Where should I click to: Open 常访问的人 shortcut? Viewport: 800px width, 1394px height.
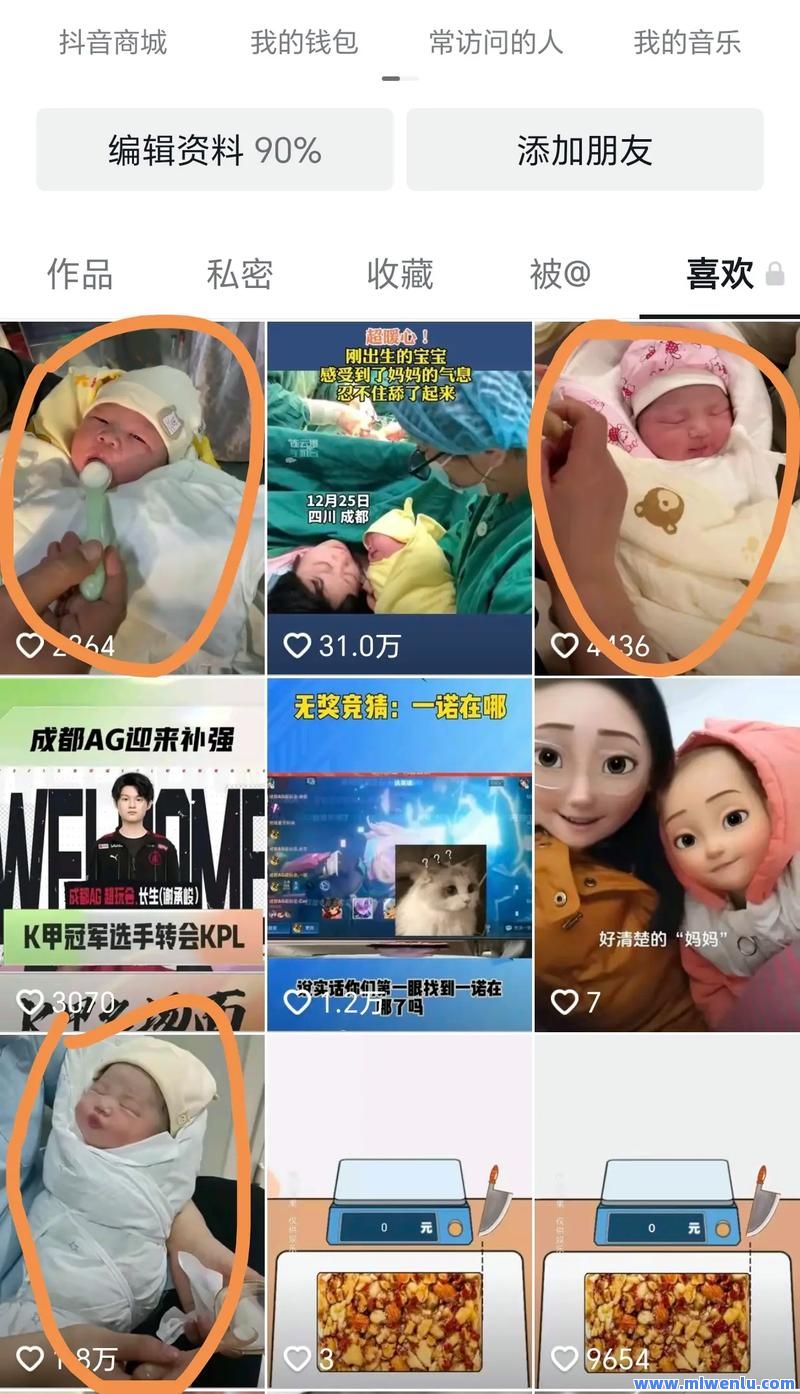point(496,43)
